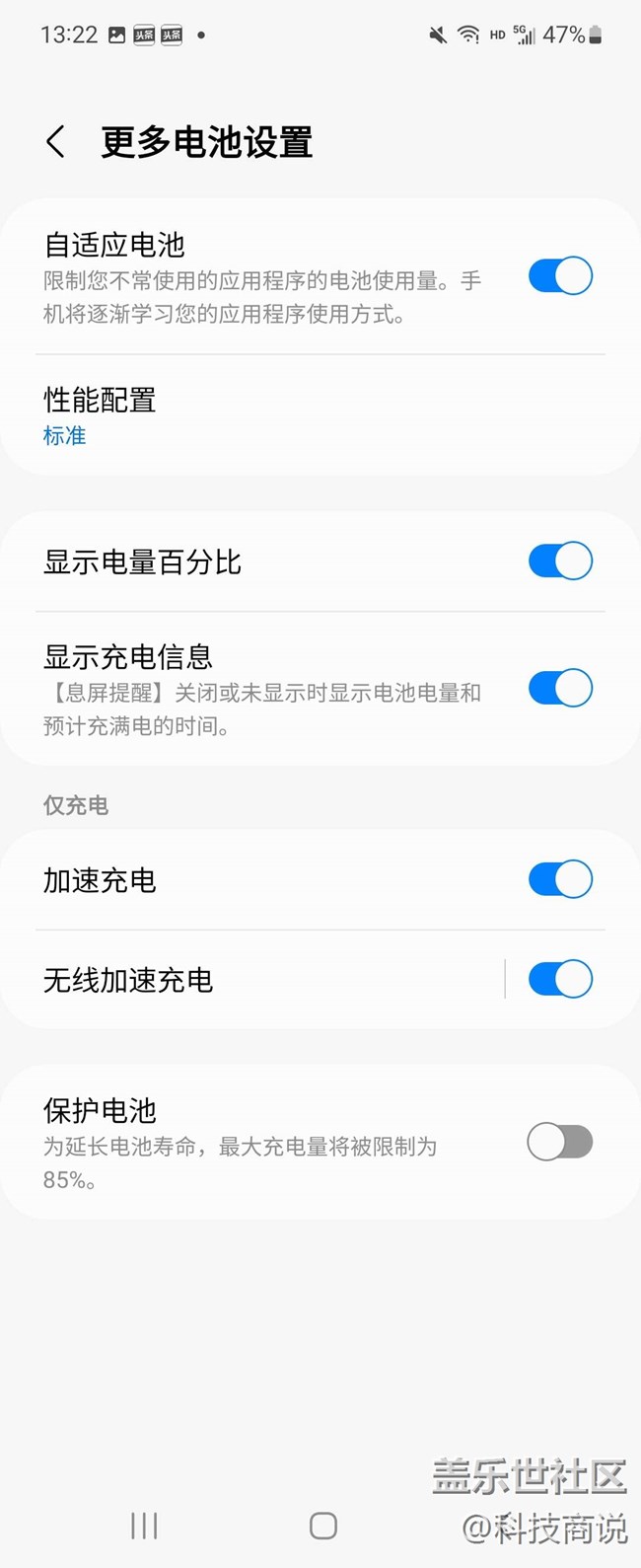Turn off the 无线加速充电 switch
This screenshot has height=1568, width=641.
pyautogui.click(x=560, y=980)
